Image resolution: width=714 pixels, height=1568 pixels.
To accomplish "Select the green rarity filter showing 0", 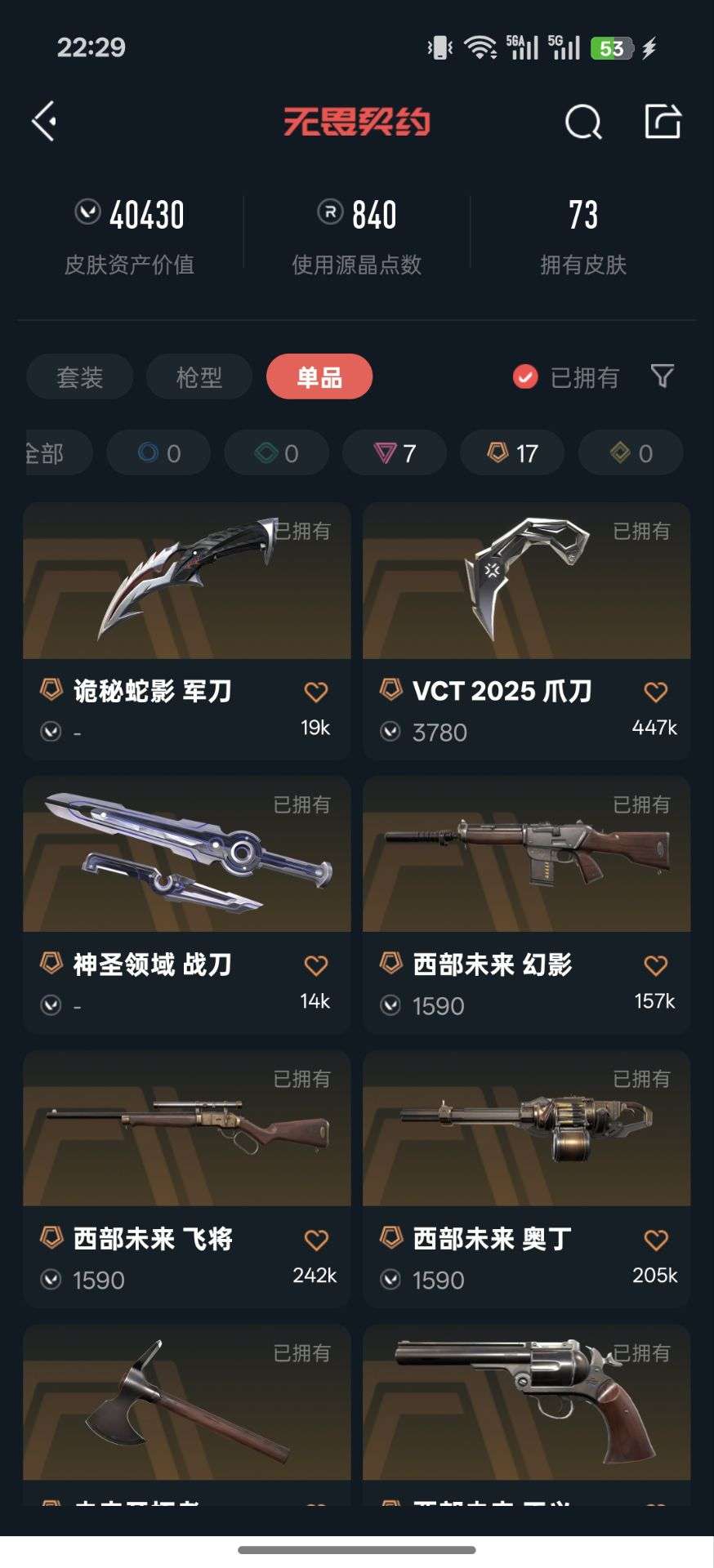I will [275, 452].
